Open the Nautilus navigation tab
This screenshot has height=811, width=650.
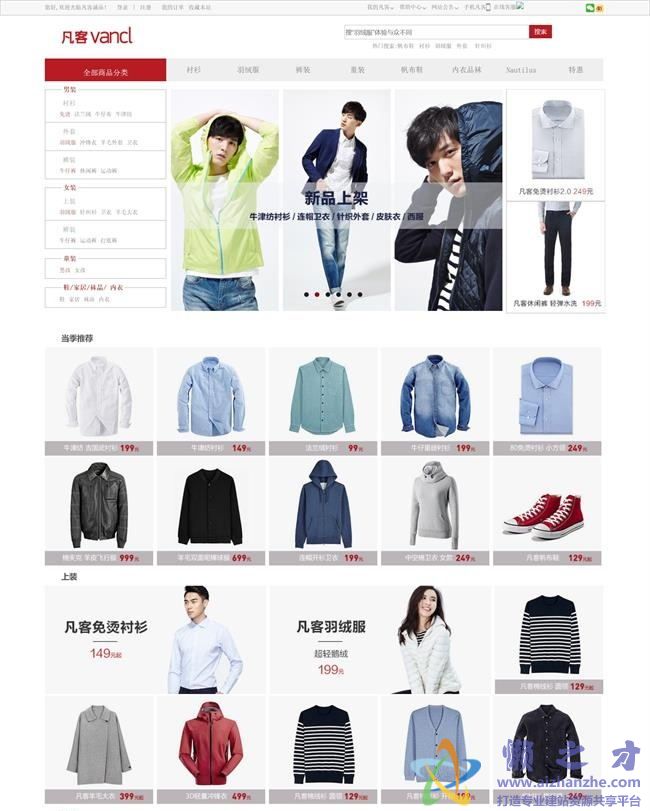tap(521, 71)
